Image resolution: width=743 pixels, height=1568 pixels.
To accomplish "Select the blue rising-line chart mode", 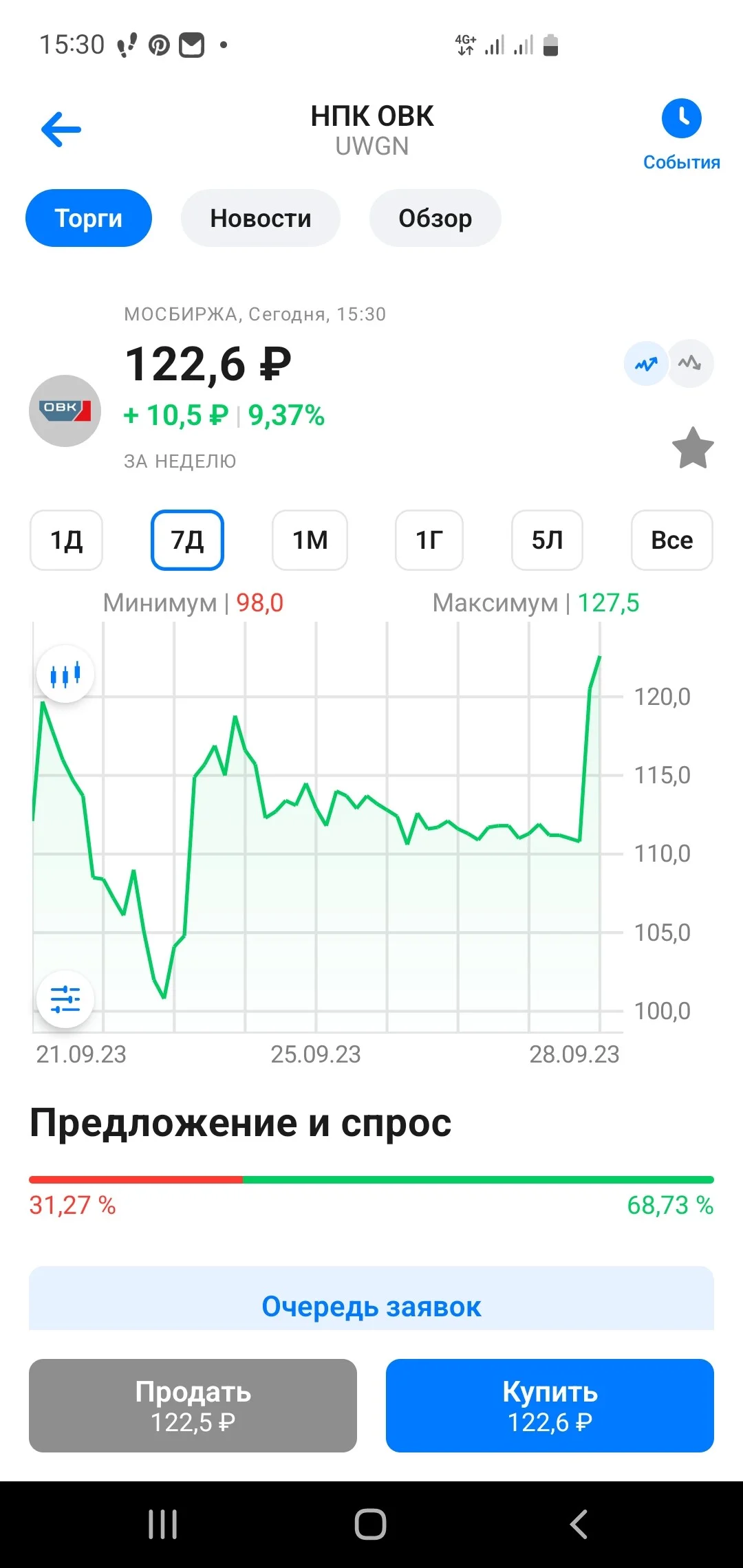I will point(646,363).
